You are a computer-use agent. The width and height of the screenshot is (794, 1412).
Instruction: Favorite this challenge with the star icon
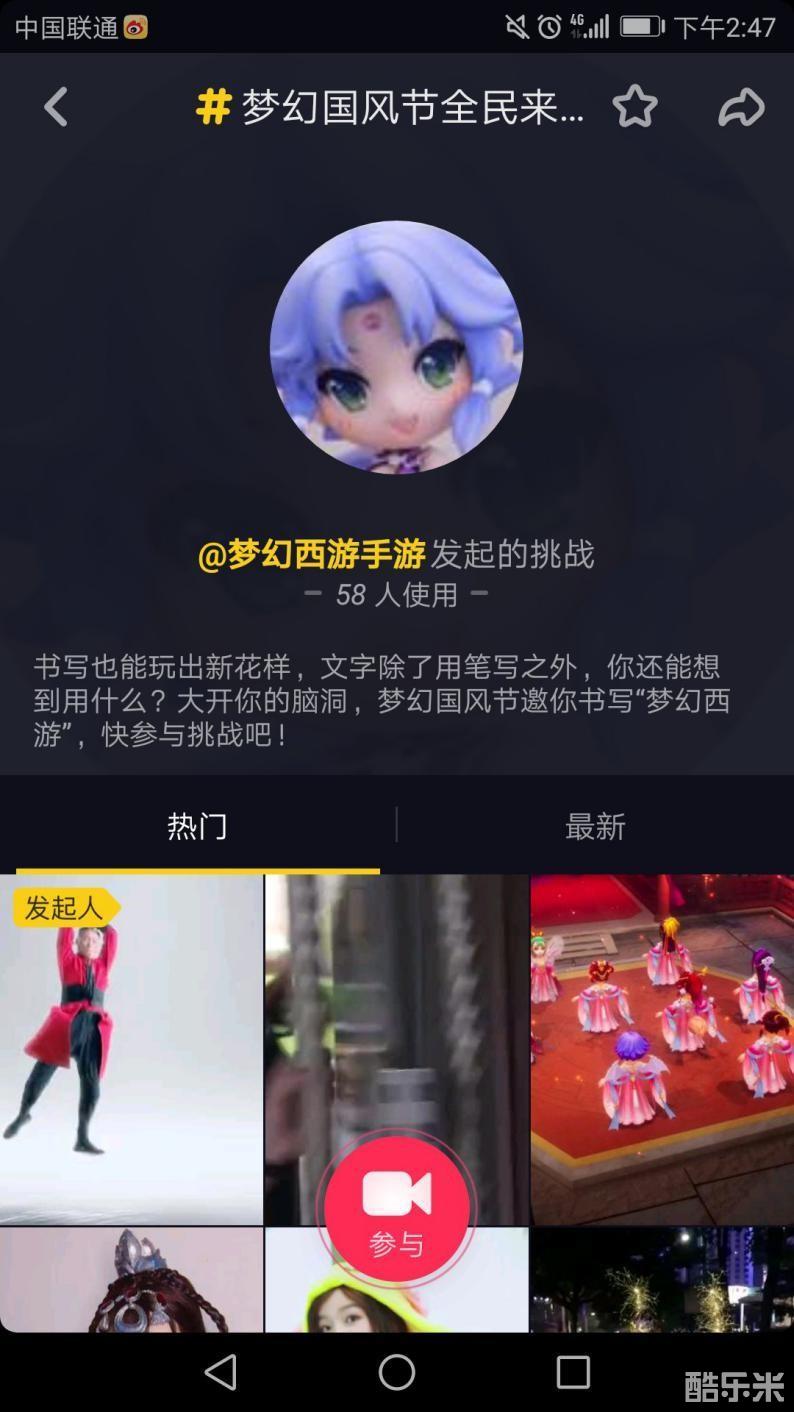pos(635,106)
